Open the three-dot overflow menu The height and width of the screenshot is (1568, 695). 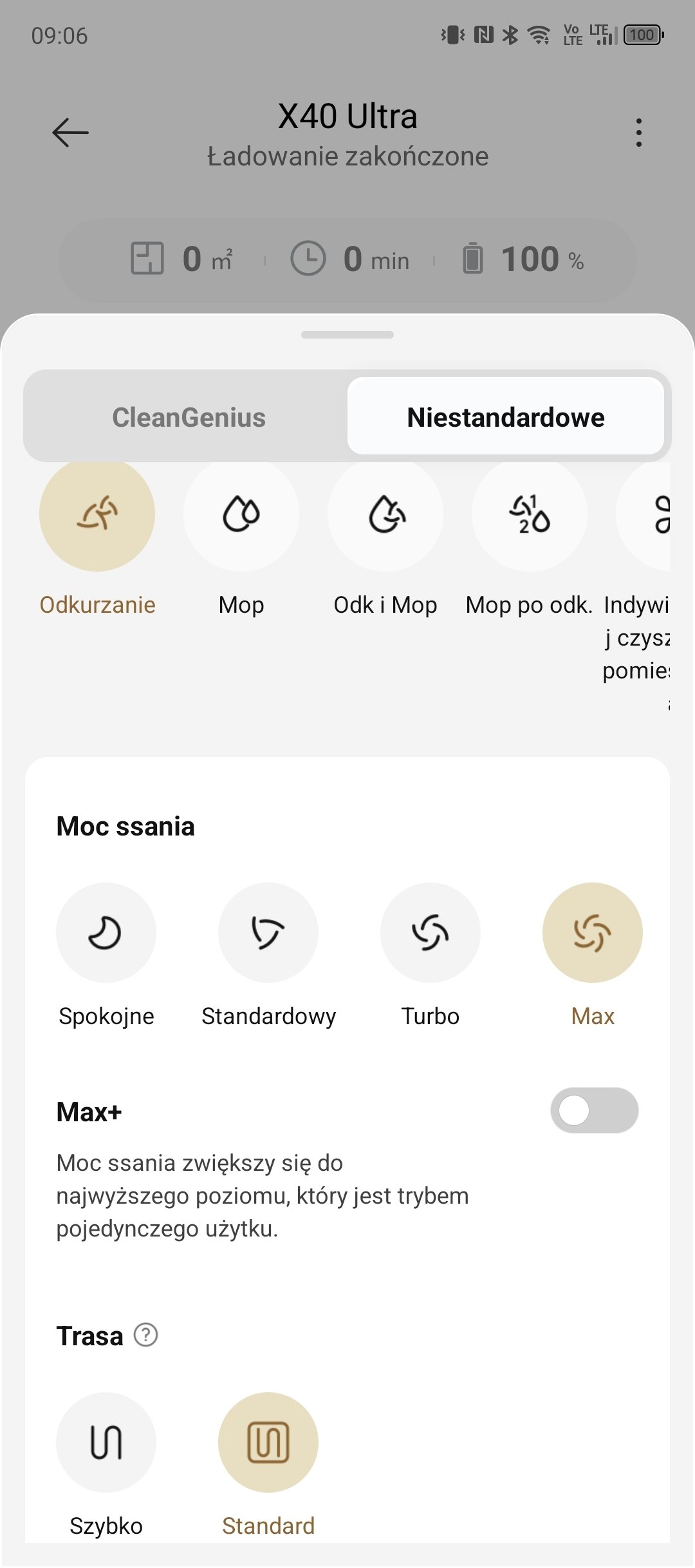click(638, 133)
